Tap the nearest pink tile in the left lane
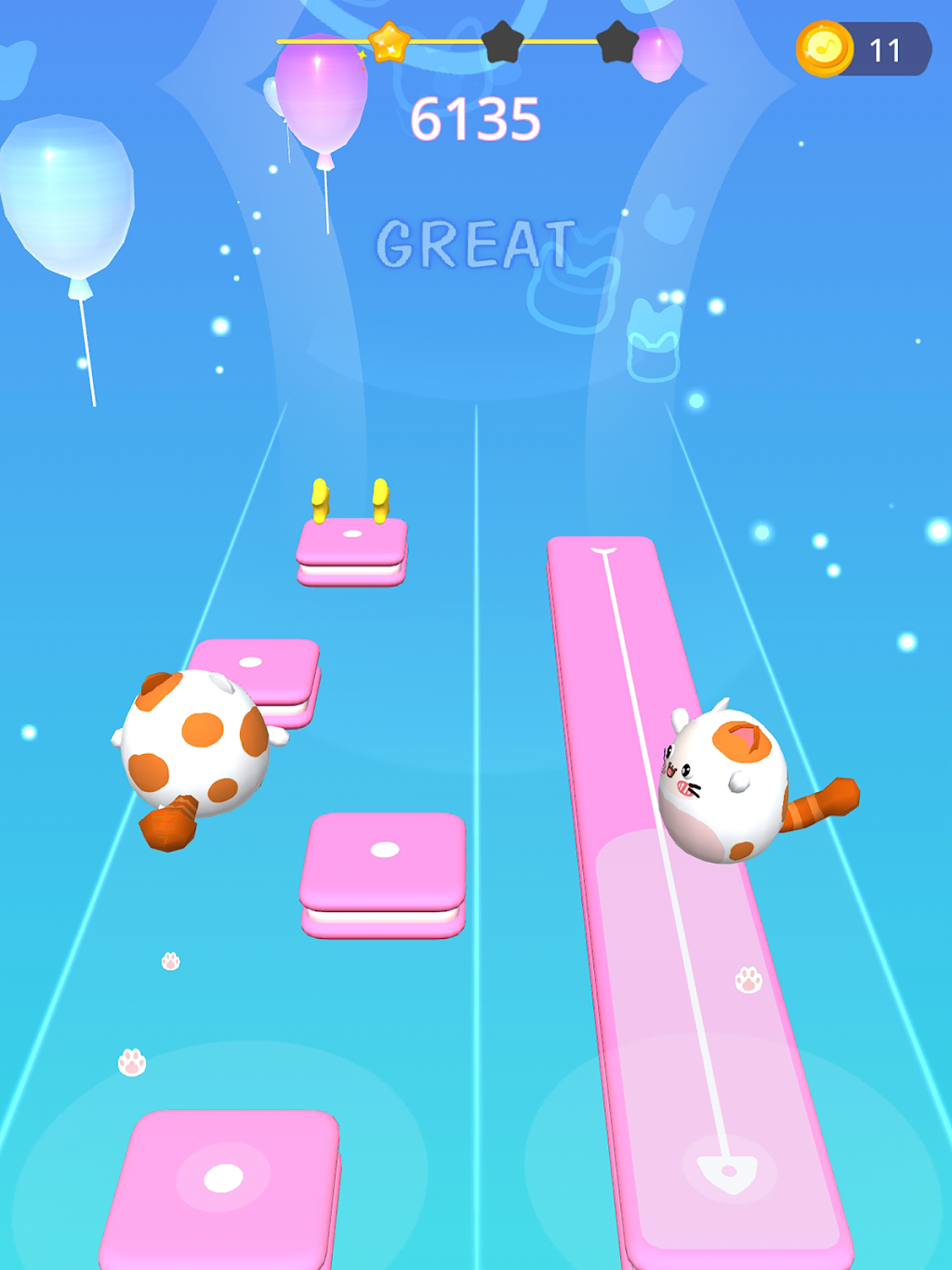This screenshot has height=1270, width=952. click(223, 1179)
